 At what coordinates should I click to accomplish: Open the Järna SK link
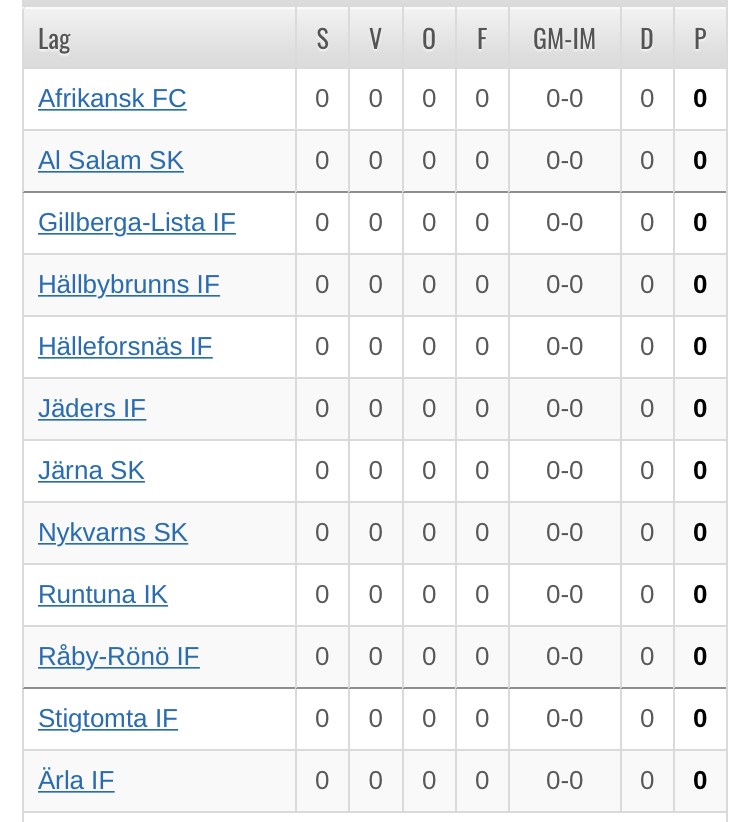91,470
